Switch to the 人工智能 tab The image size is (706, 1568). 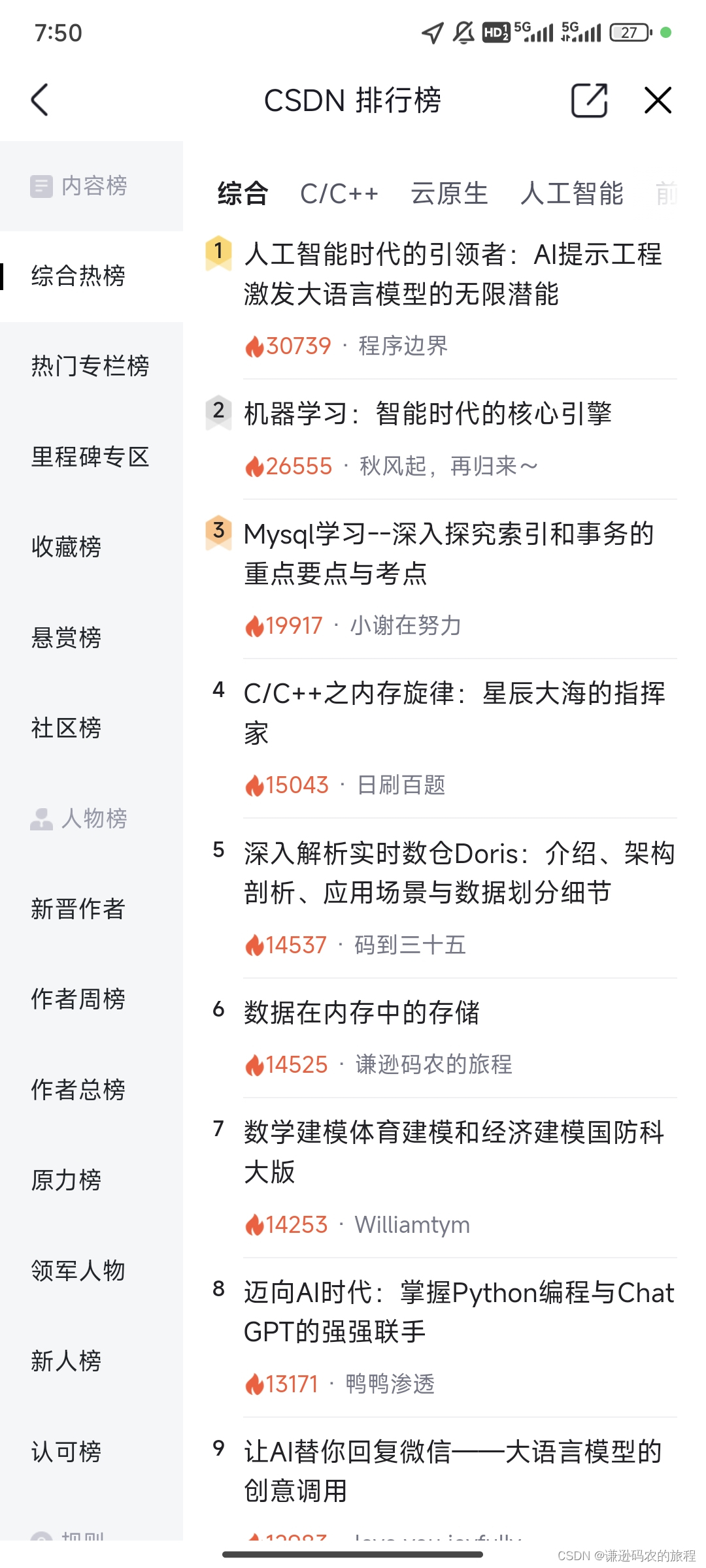(x=572, y=194)
